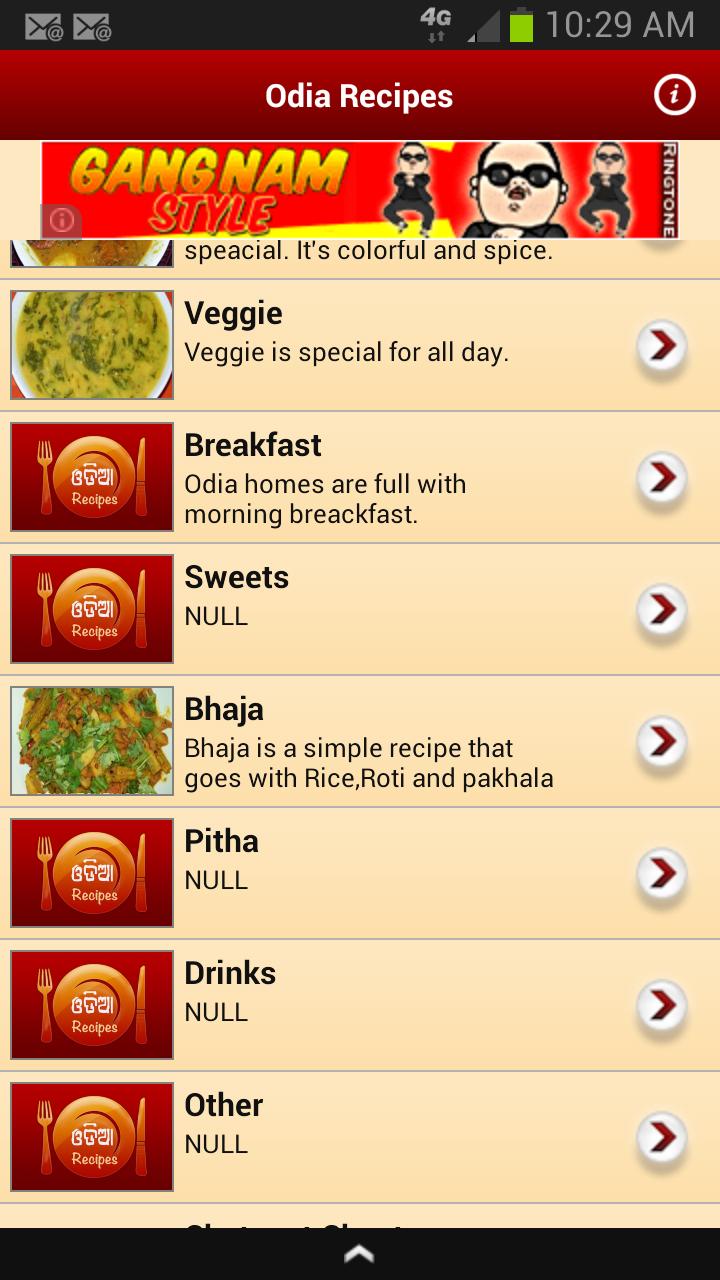Browse the Sweets category
Screen dimensions: 720x1280
(360, 609)
